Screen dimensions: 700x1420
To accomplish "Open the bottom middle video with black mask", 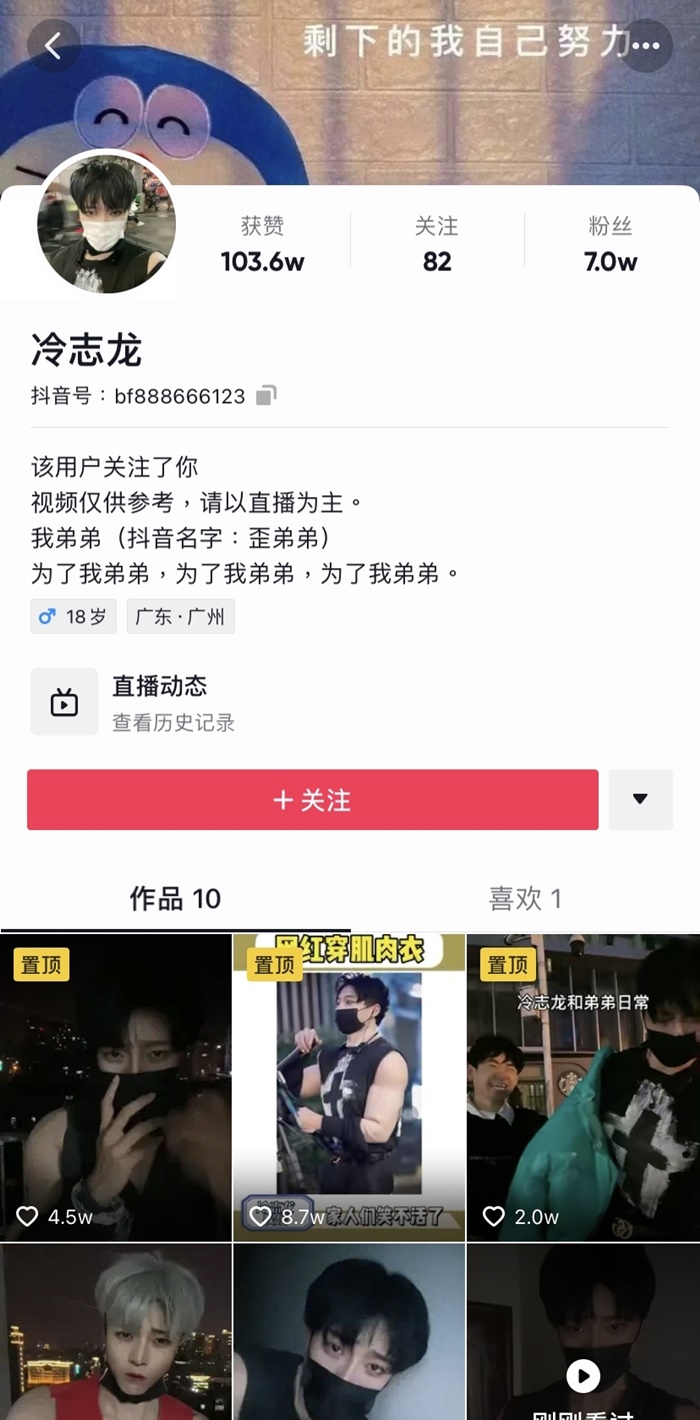I will click(349, 1332).
